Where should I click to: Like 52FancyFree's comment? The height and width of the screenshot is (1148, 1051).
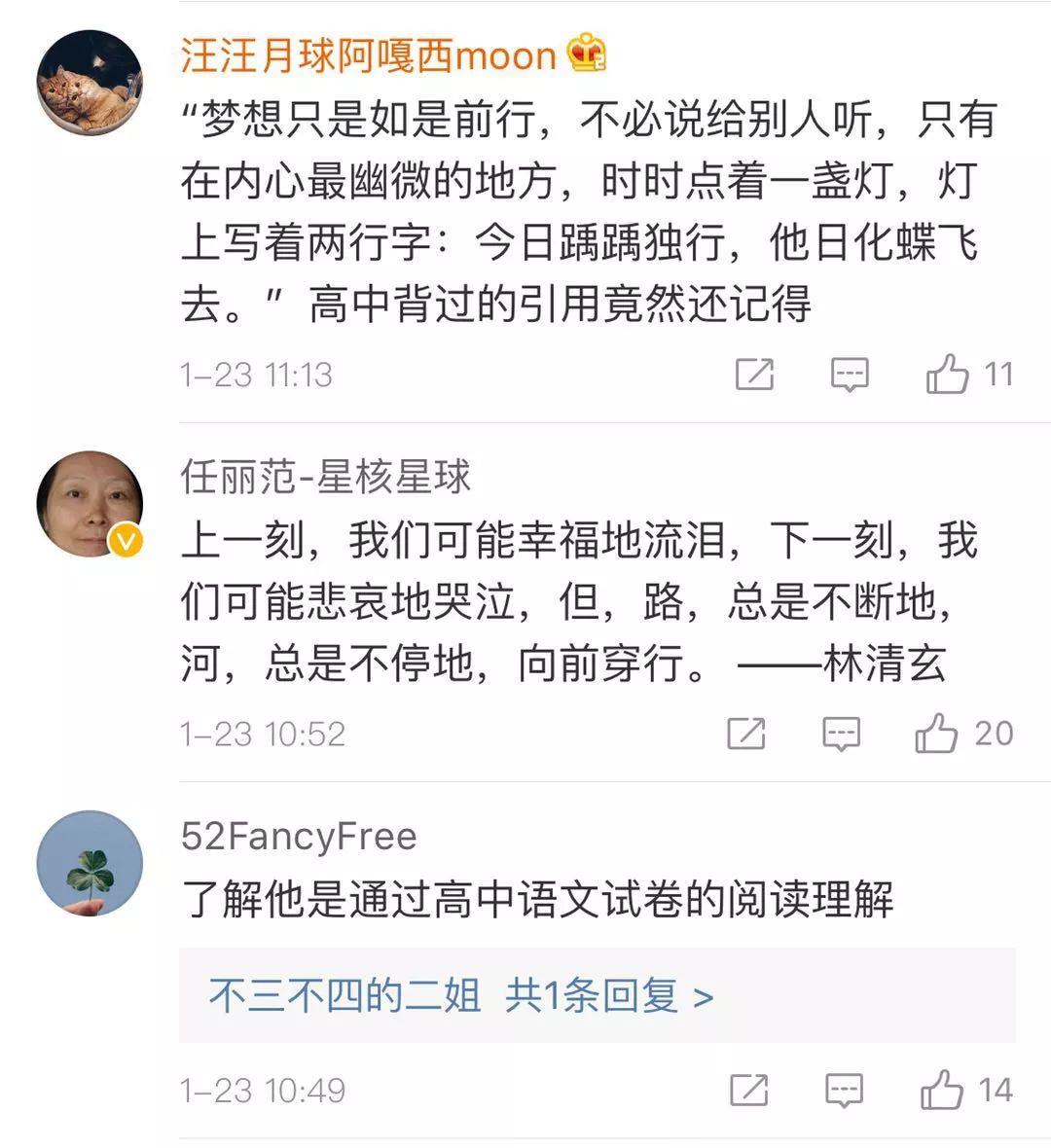[x=942, y=1090]
